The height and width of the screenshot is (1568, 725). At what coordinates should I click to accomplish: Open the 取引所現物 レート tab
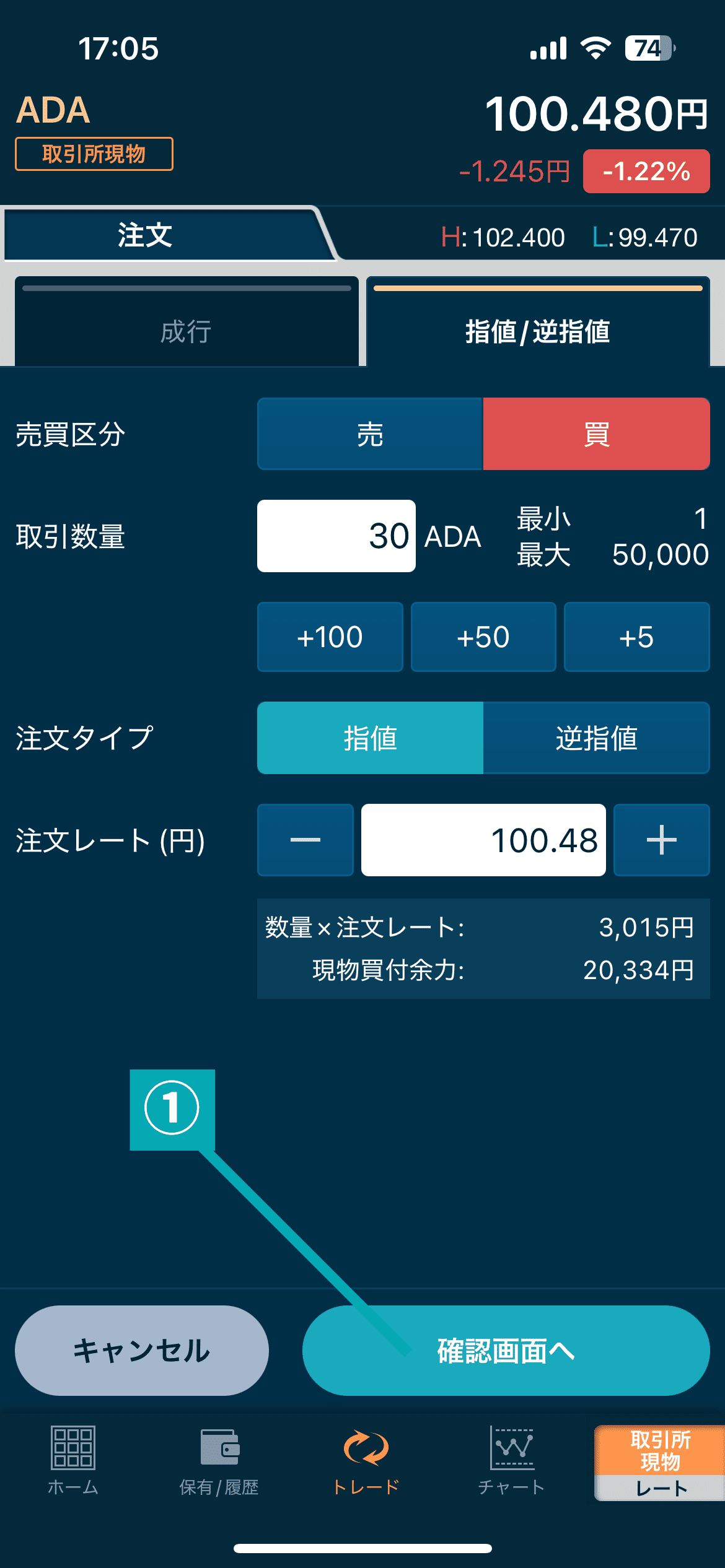tap(659, 1462)
